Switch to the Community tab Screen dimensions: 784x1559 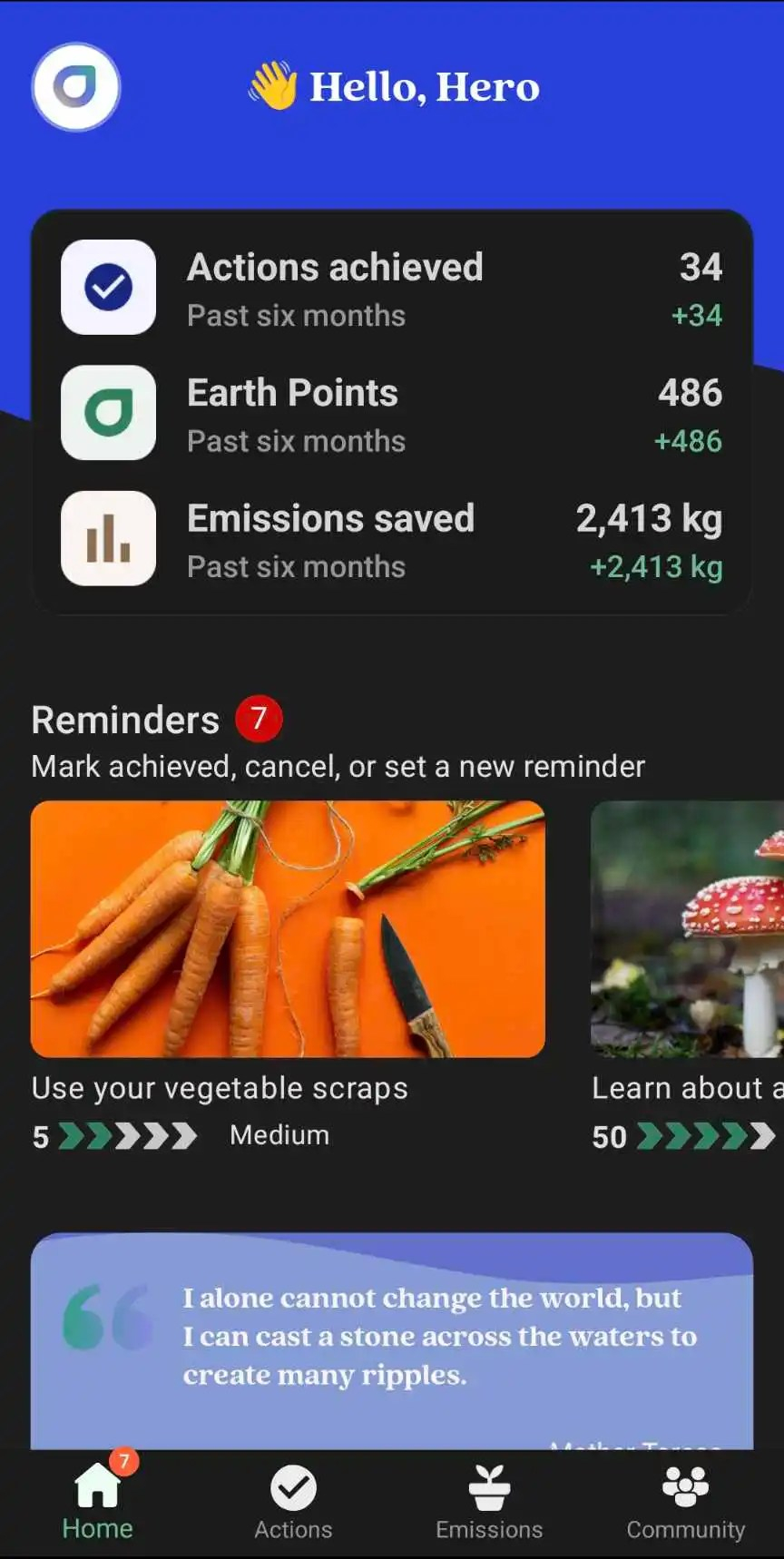(685, 1502)
